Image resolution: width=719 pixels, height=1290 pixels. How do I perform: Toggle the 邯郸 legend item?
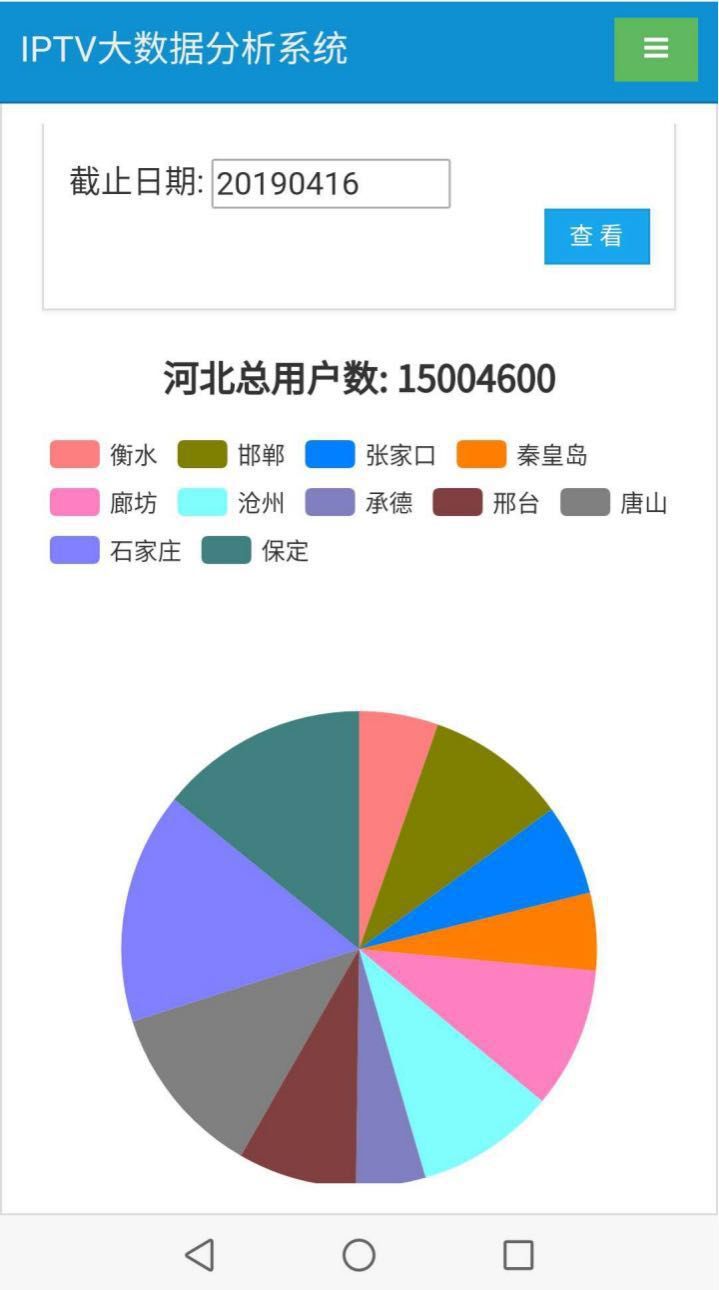tap(232, 455)
